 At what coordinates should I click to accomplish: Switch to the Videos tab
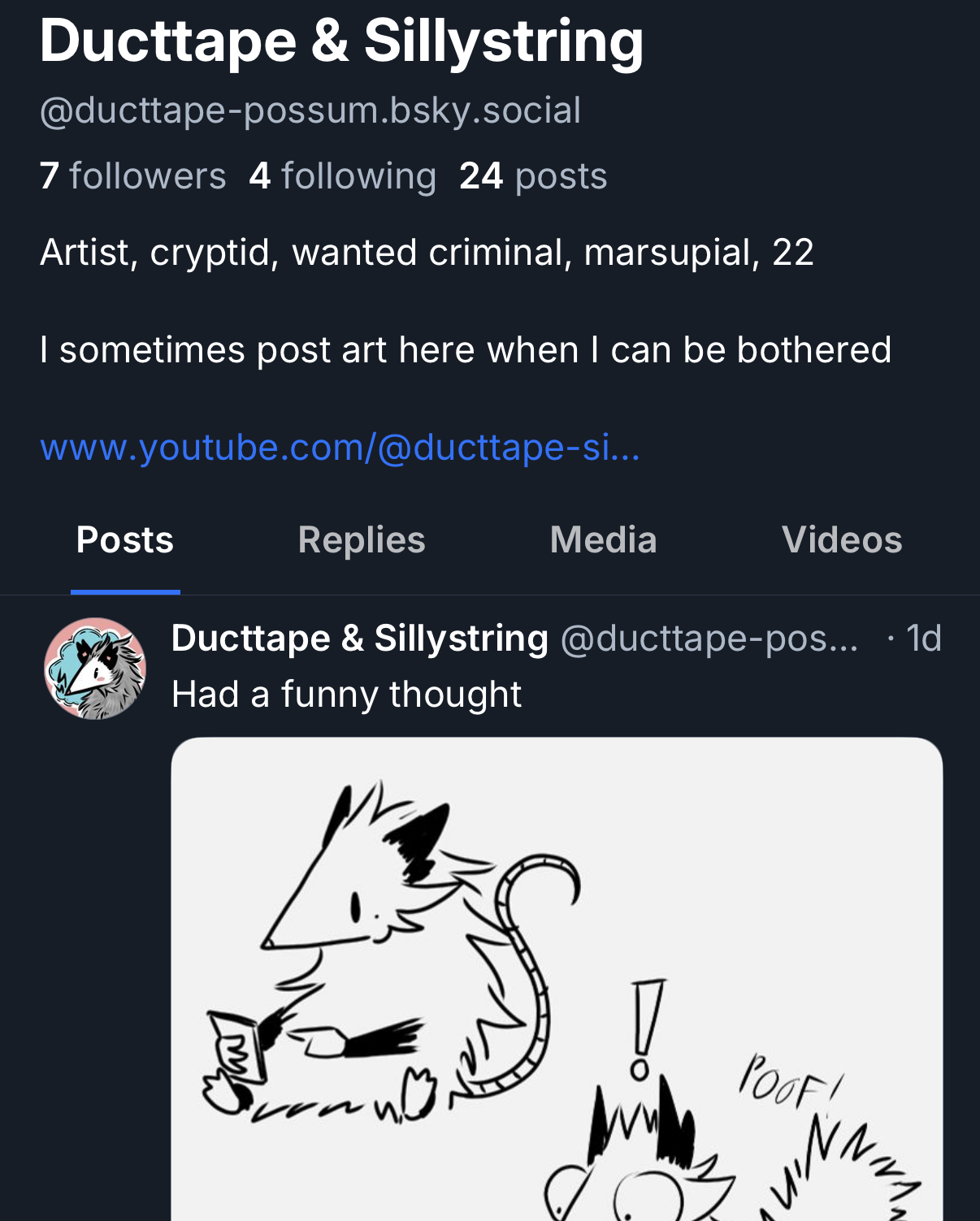tap(842, 540)
